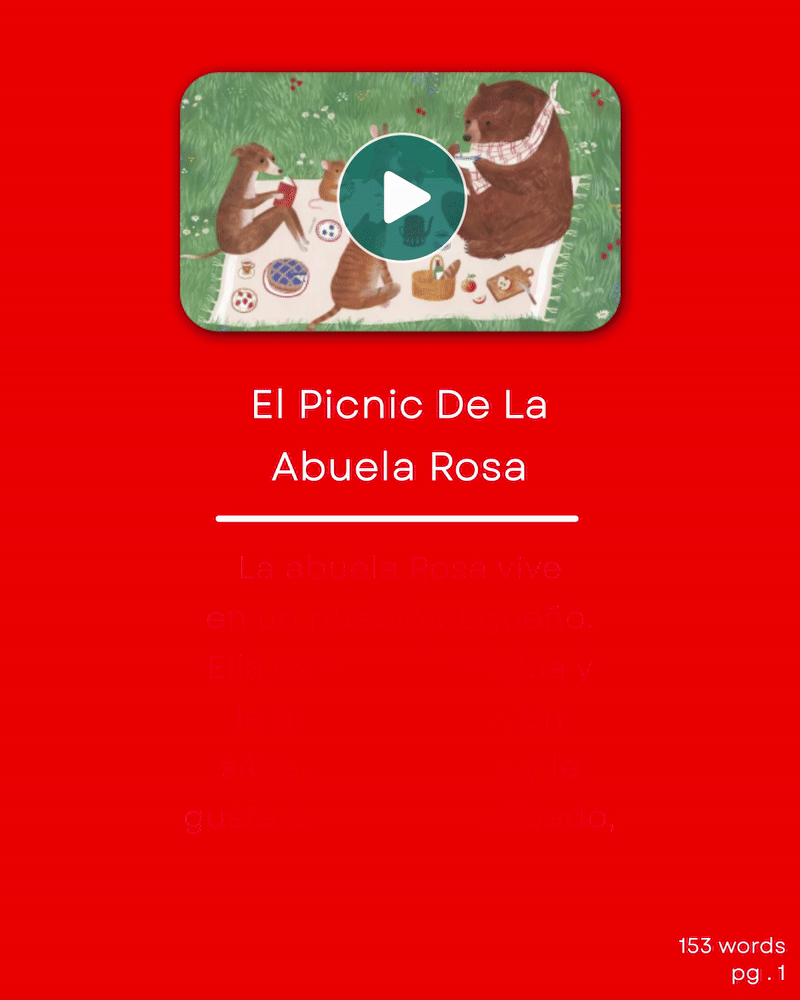Play the El Picnic De La Abuela Rosa story

point(402,197)
